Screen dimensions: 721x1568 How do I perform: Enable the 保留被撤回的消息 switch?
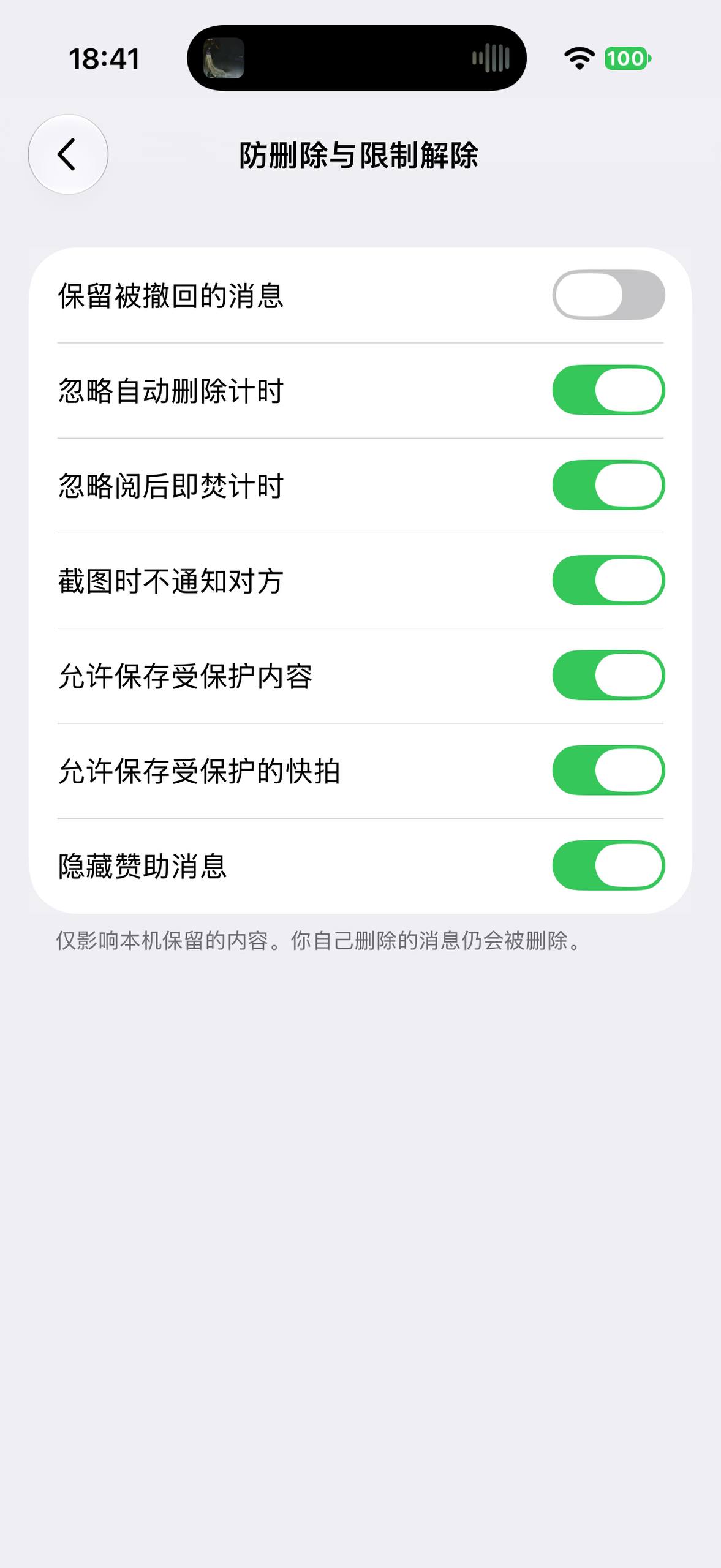(608, 295)
